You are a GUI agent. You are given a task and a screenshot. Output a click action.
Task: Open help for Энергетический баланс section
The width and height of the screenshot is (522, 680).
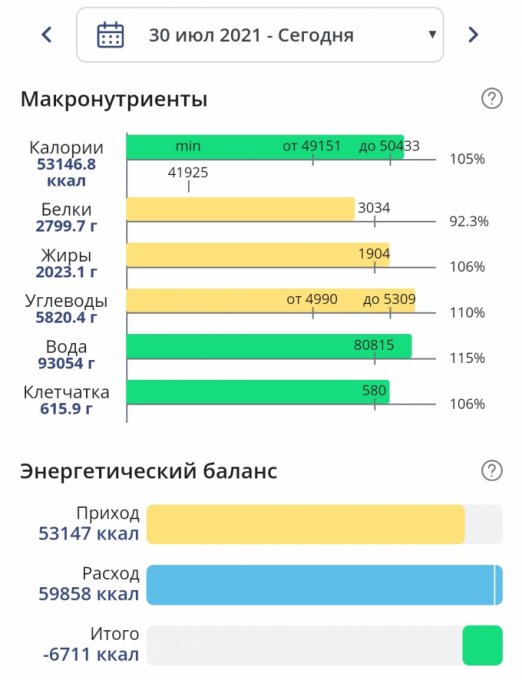click(492, 471)
